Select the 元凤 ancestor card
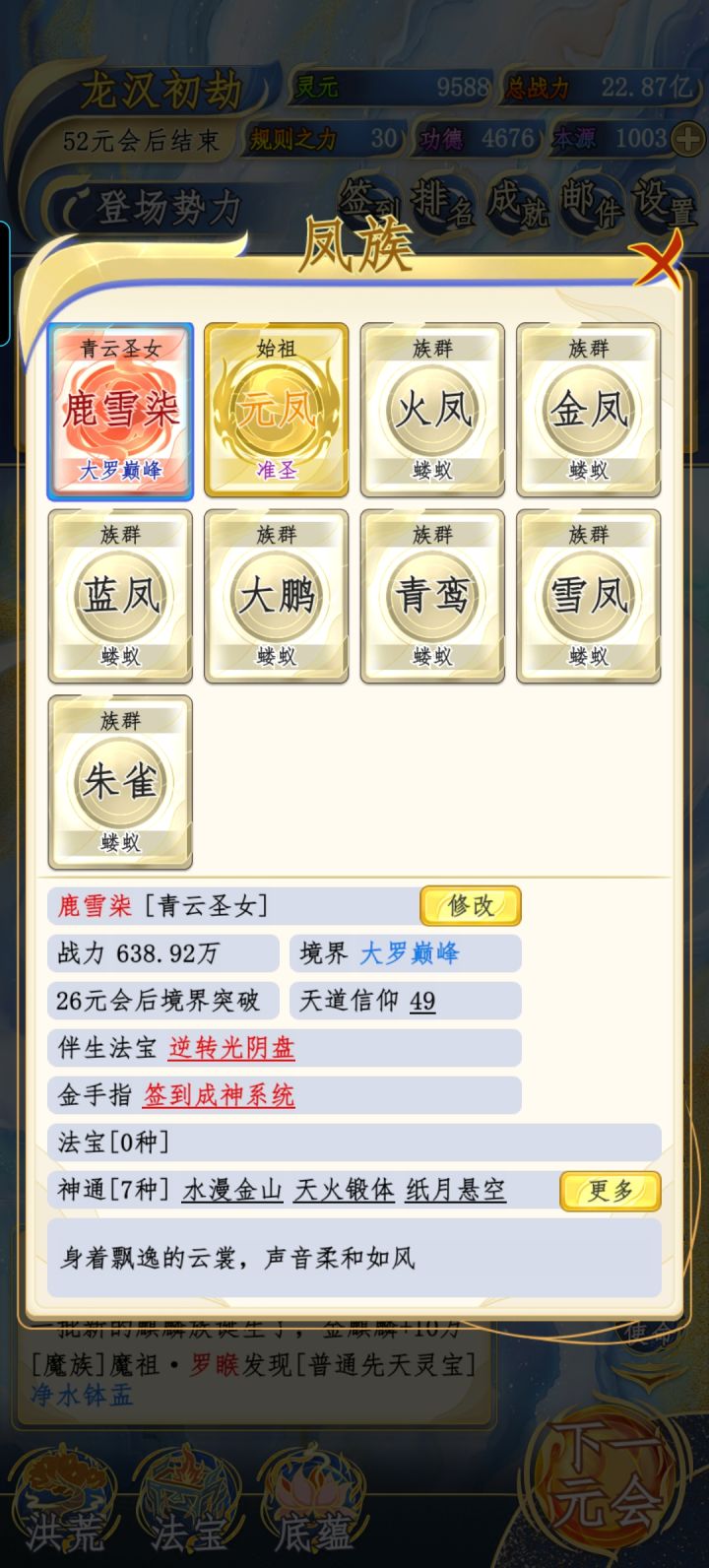This screenshot has width=709, height=1568. click(x=276, y=409)
